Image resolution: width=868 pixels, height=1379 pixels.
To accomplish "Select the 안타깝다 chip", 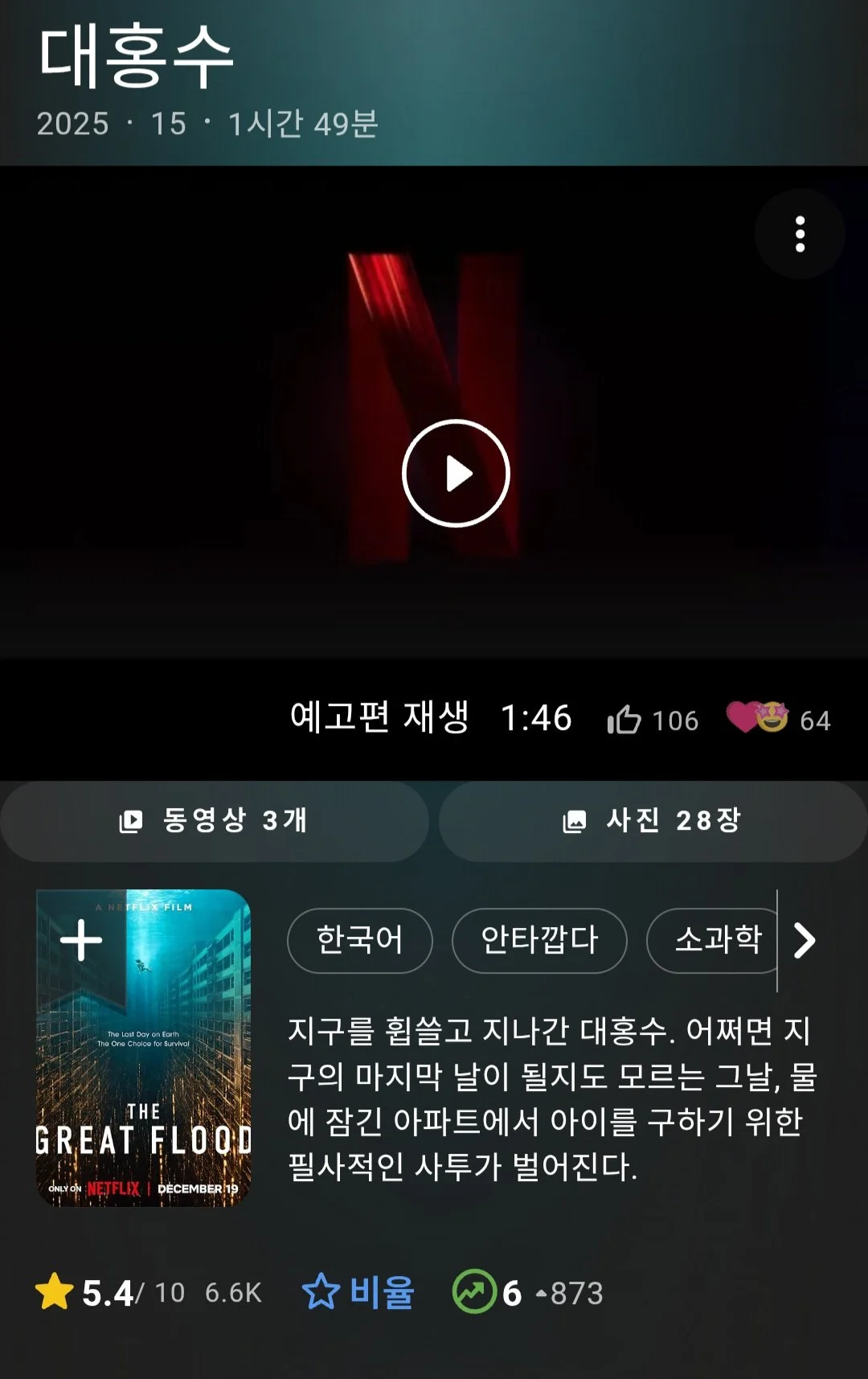I will pyautogui.click(x=538, y=940).
